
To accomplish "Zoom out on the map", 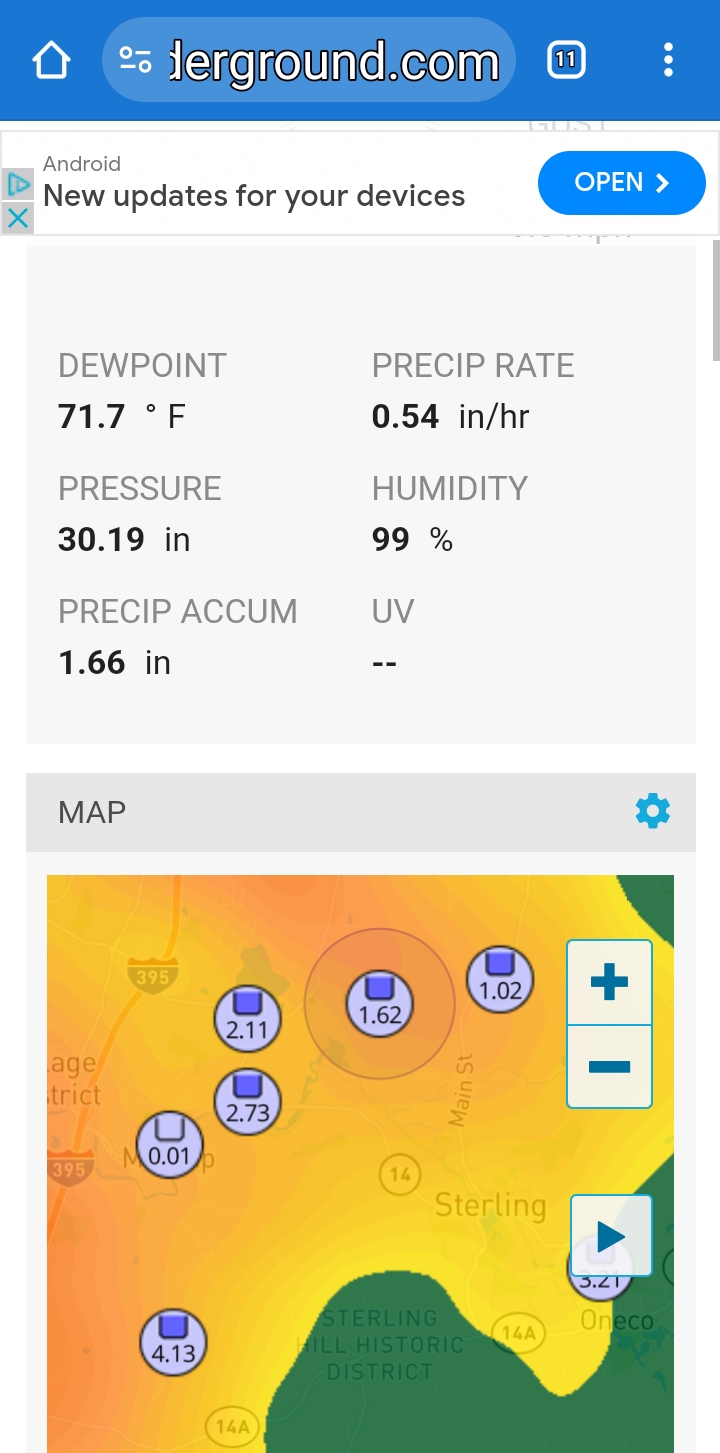I will pos(609,1066).
